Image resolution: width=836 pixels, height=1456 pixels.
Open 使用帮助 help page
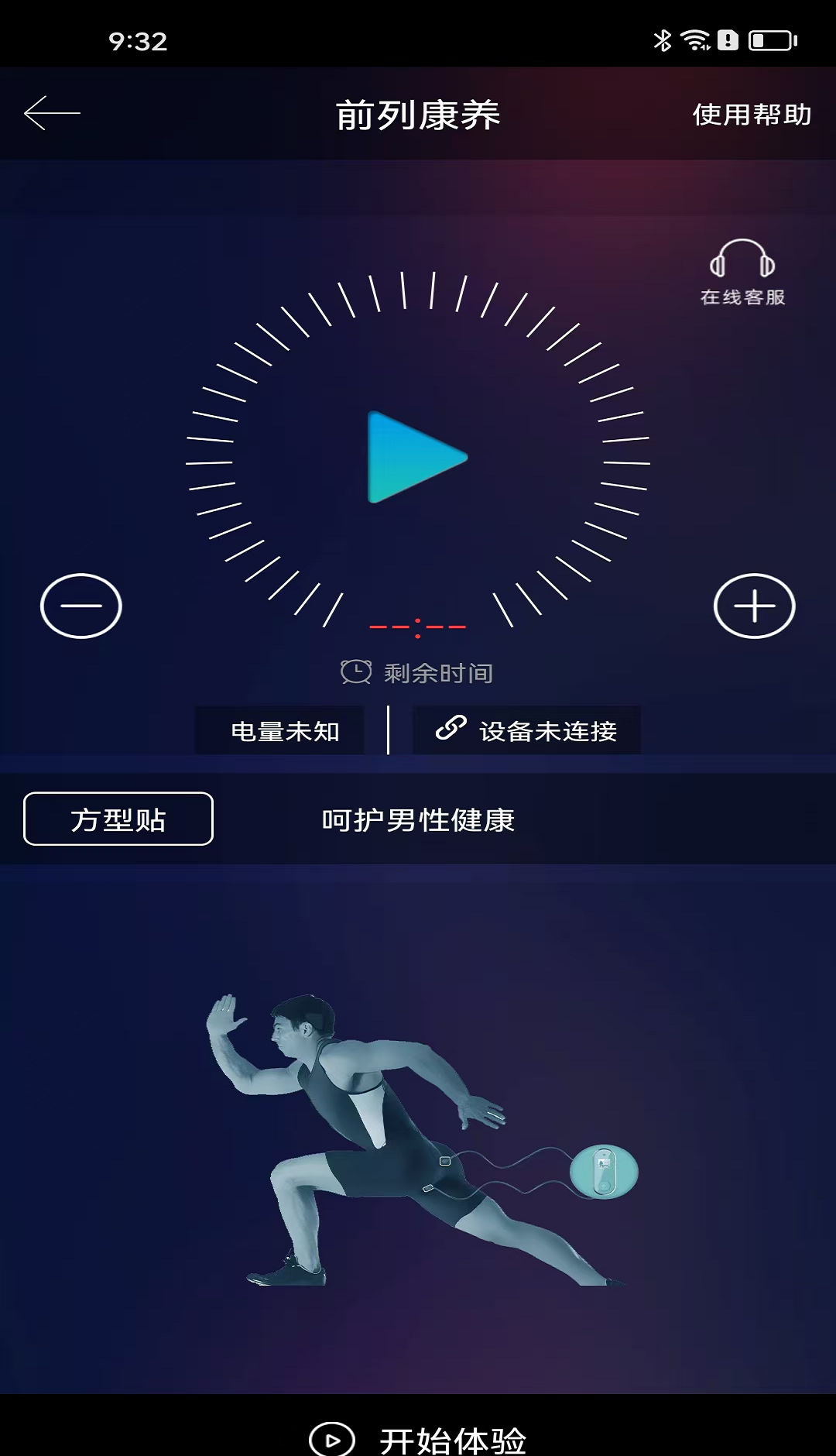[751, 115]
